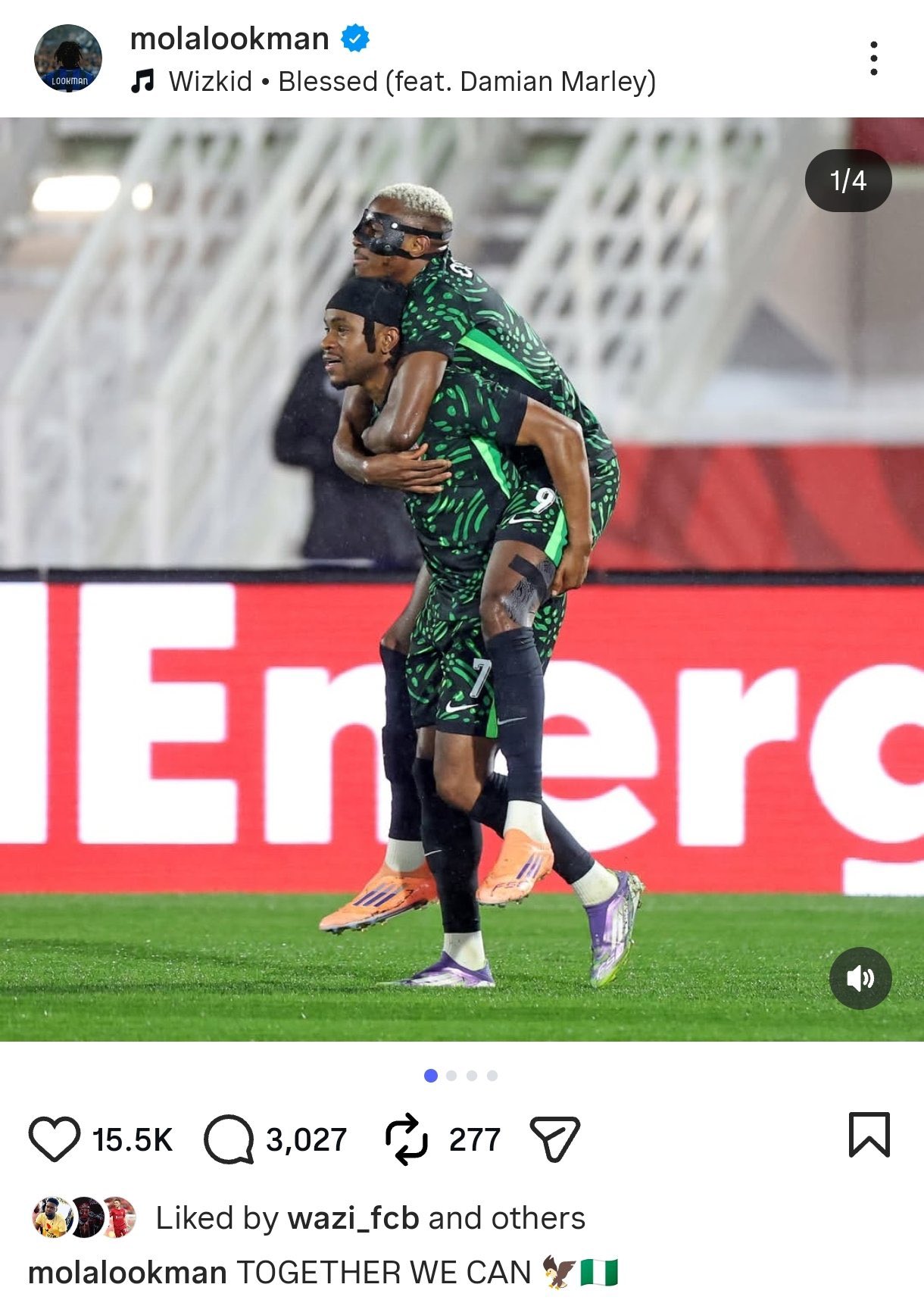Like molalookman's post

(55, 1139)
